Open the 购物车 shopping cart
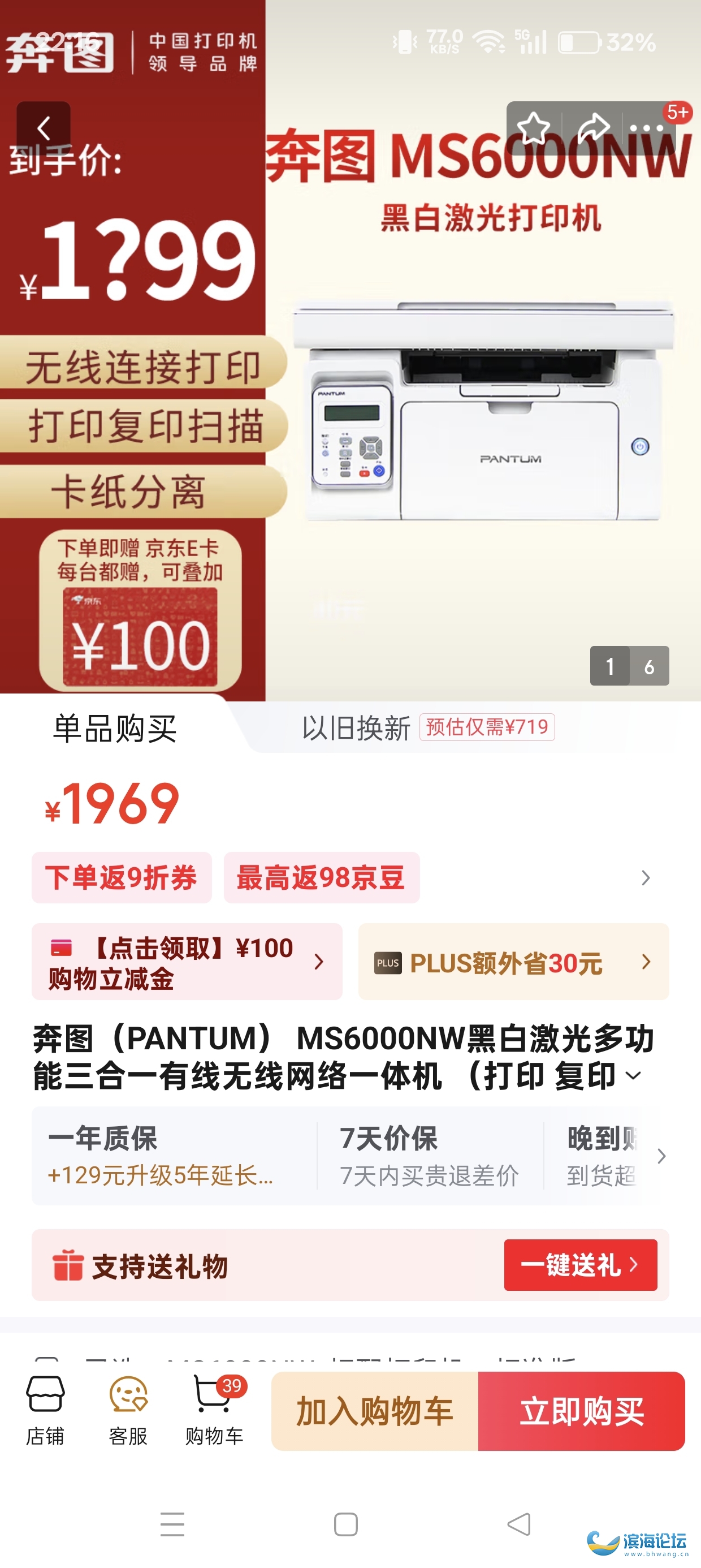The width and height of the screenshot is (701, 1568). pyautogui.click(x=214, y=1410)
